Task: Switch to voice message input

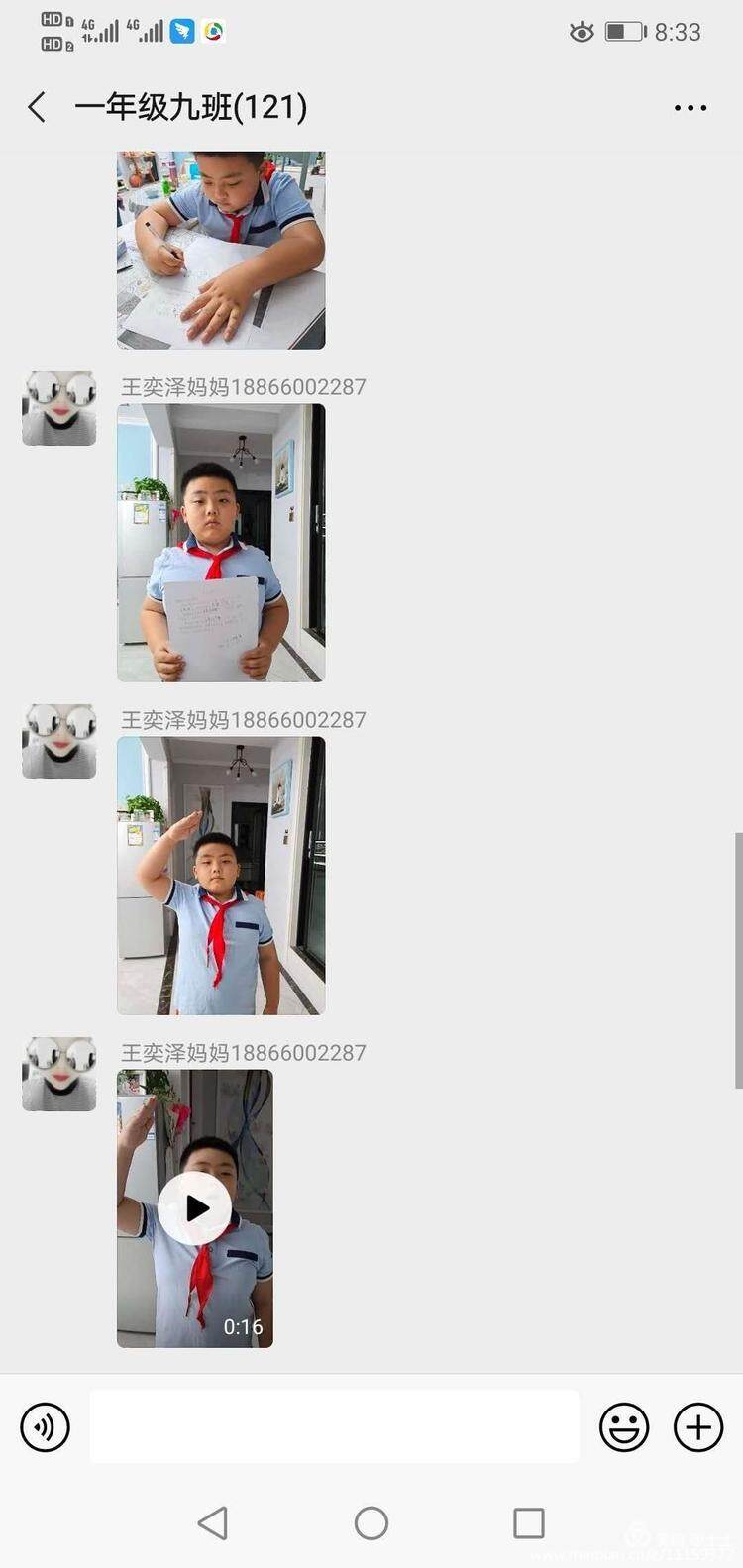Action: 46,1427
